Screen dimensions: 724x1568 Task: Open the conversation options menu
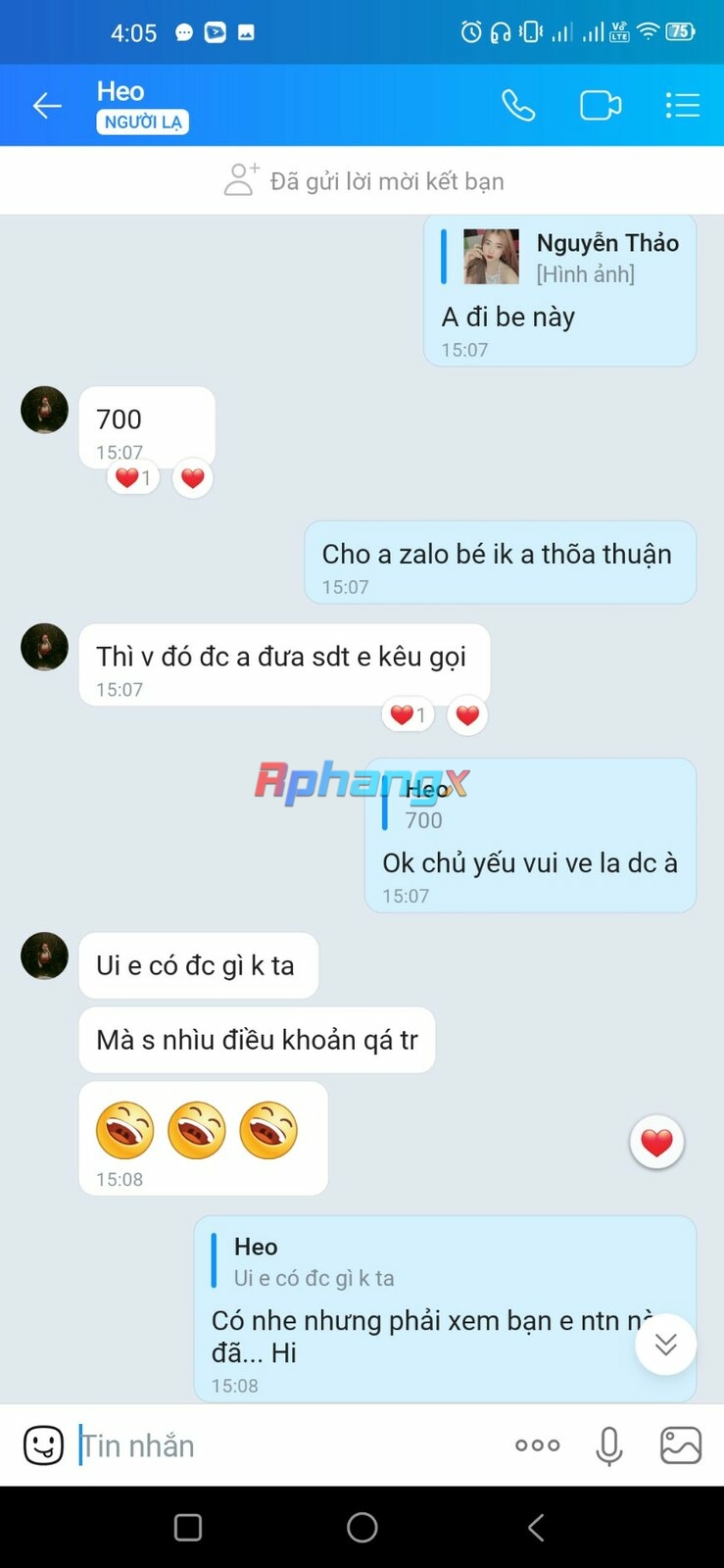[682, 105]
